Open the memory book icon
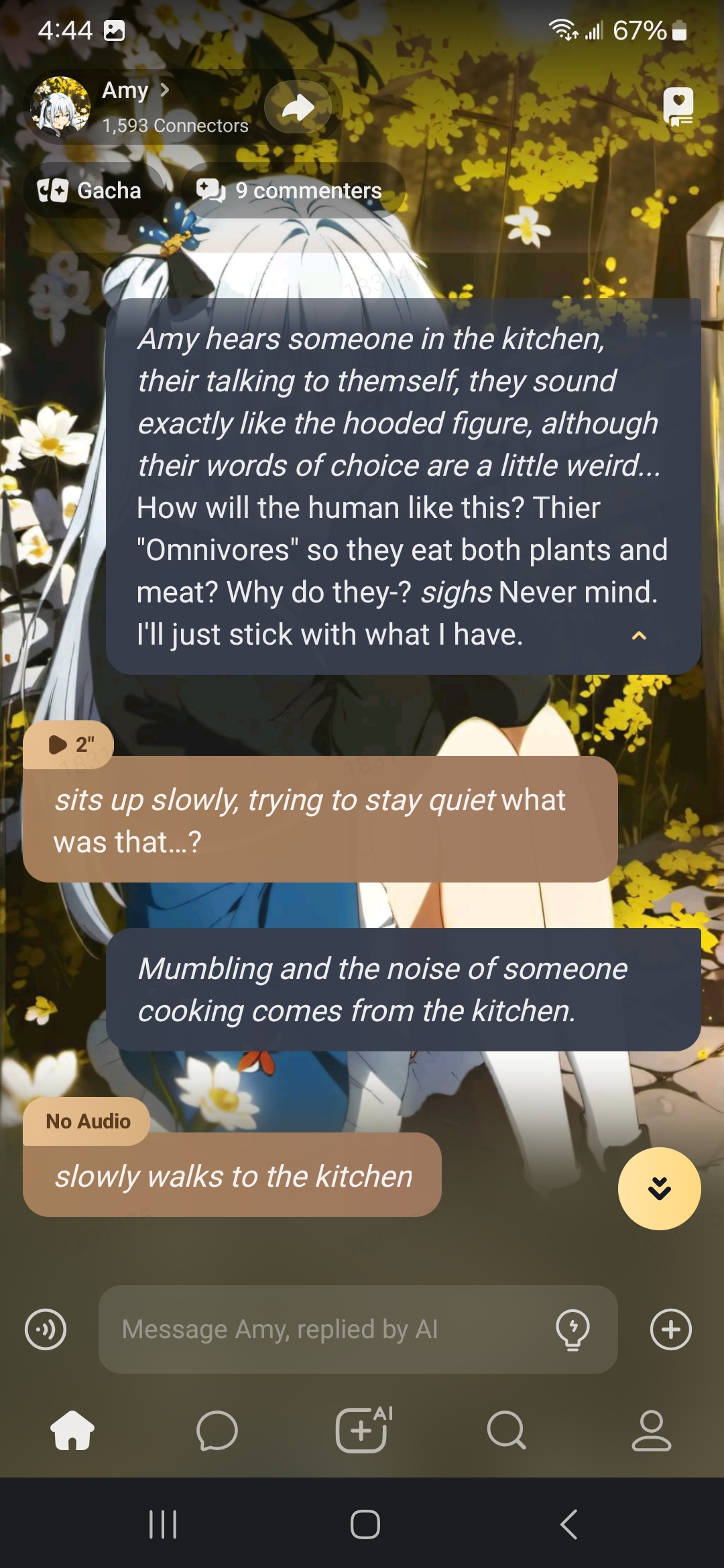 (678, 106)
